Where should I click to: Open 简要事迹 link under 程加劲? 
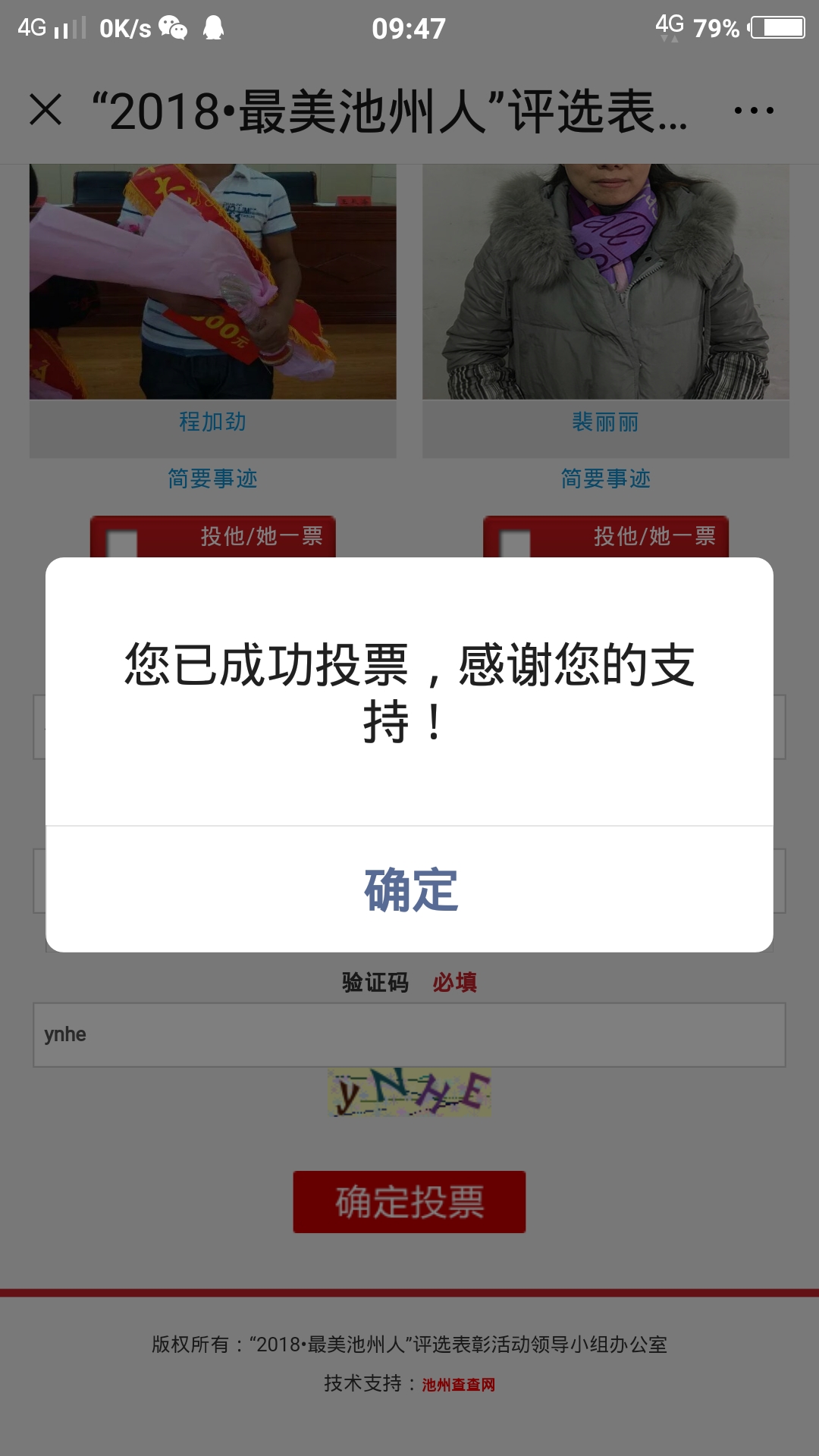click(212, 479)
